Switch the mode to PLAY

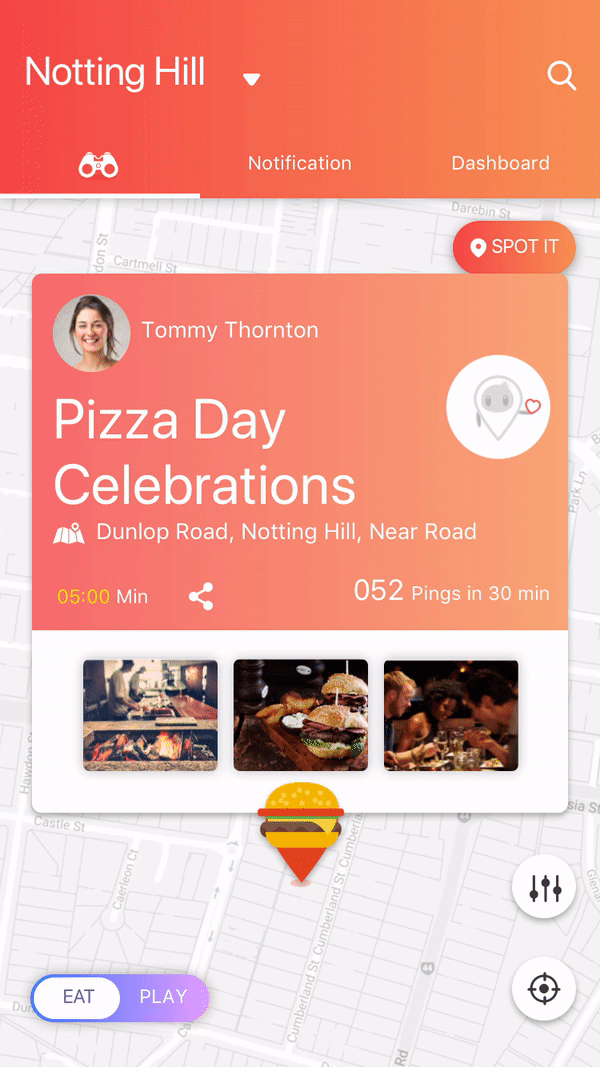pos(163,997)
